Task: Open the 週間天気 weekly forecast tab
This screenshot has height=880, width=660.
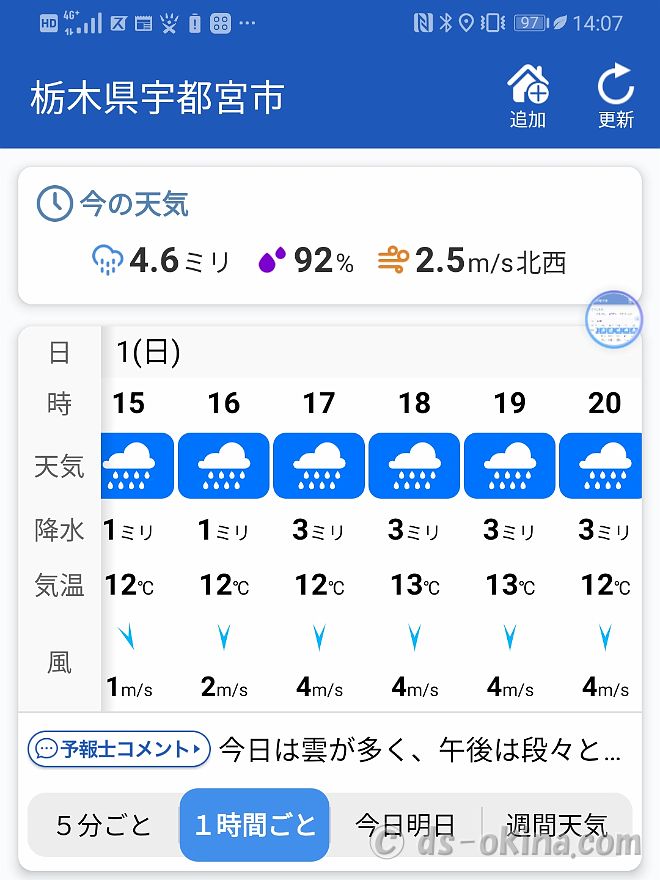Action: coord(556,825)
